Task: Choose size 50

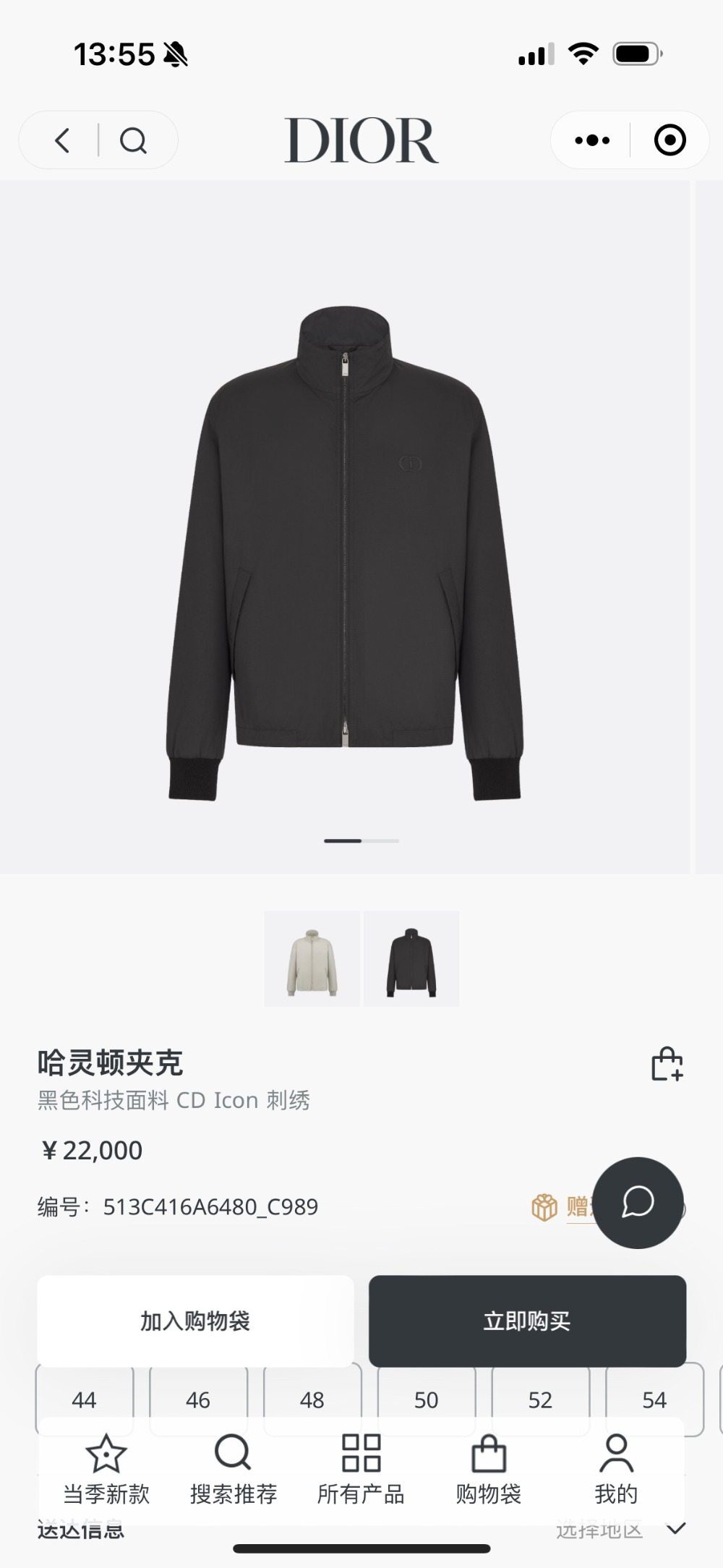Action: pos(427,1399)
